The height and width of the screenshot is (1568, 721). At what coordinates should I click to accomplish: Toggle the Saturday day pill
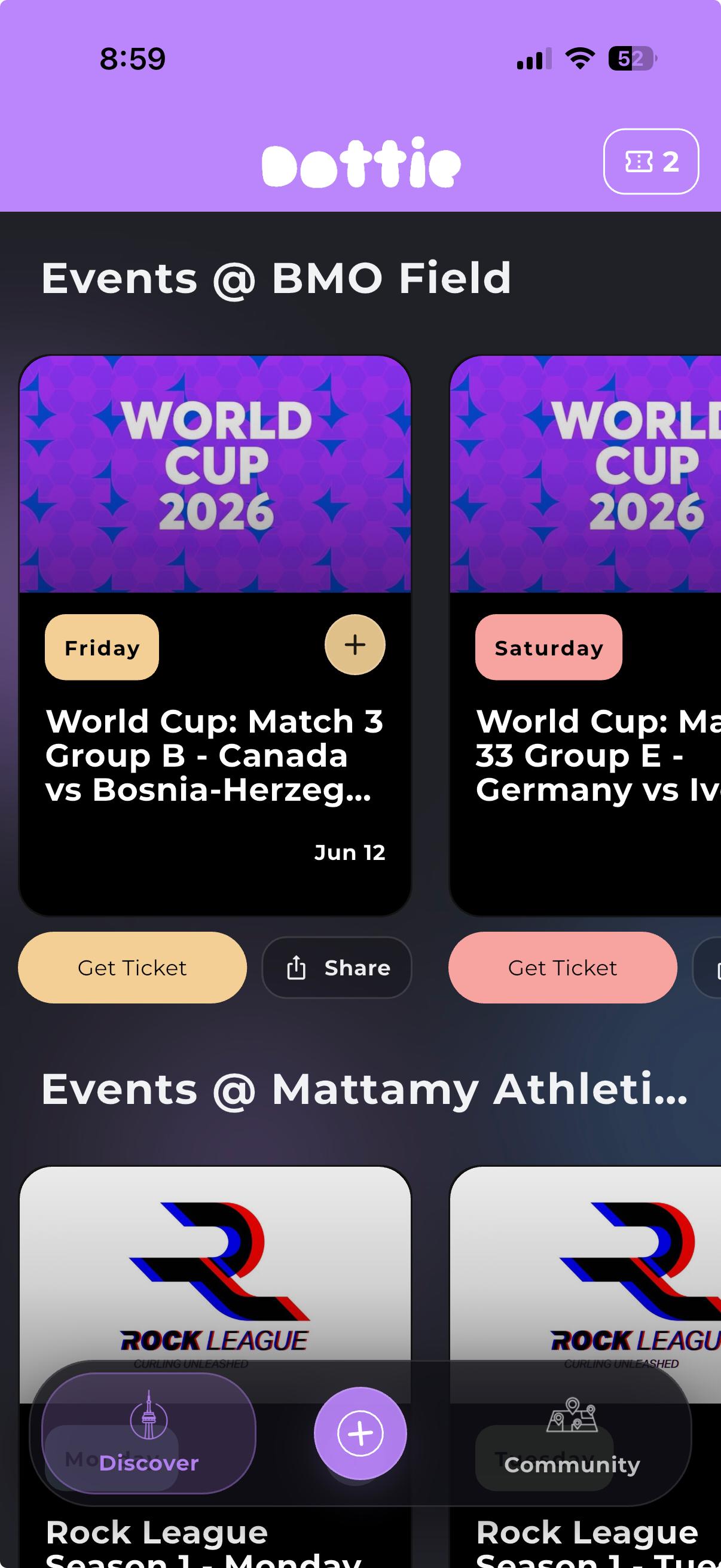pyautogui.click(x=548, y=646)
